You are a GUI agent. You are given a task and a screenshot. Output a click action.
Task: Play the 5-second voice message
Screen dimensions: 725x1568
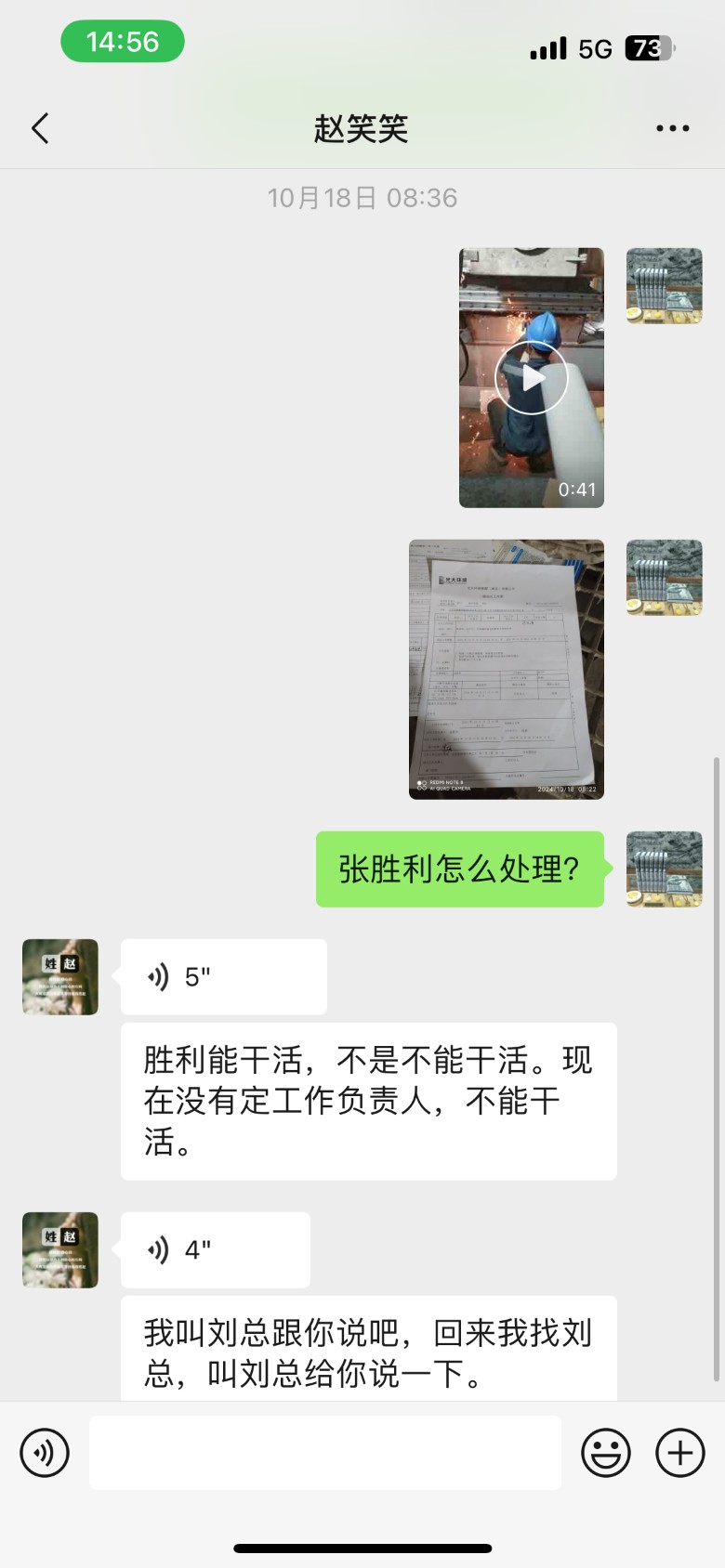[x=223, y=976]
